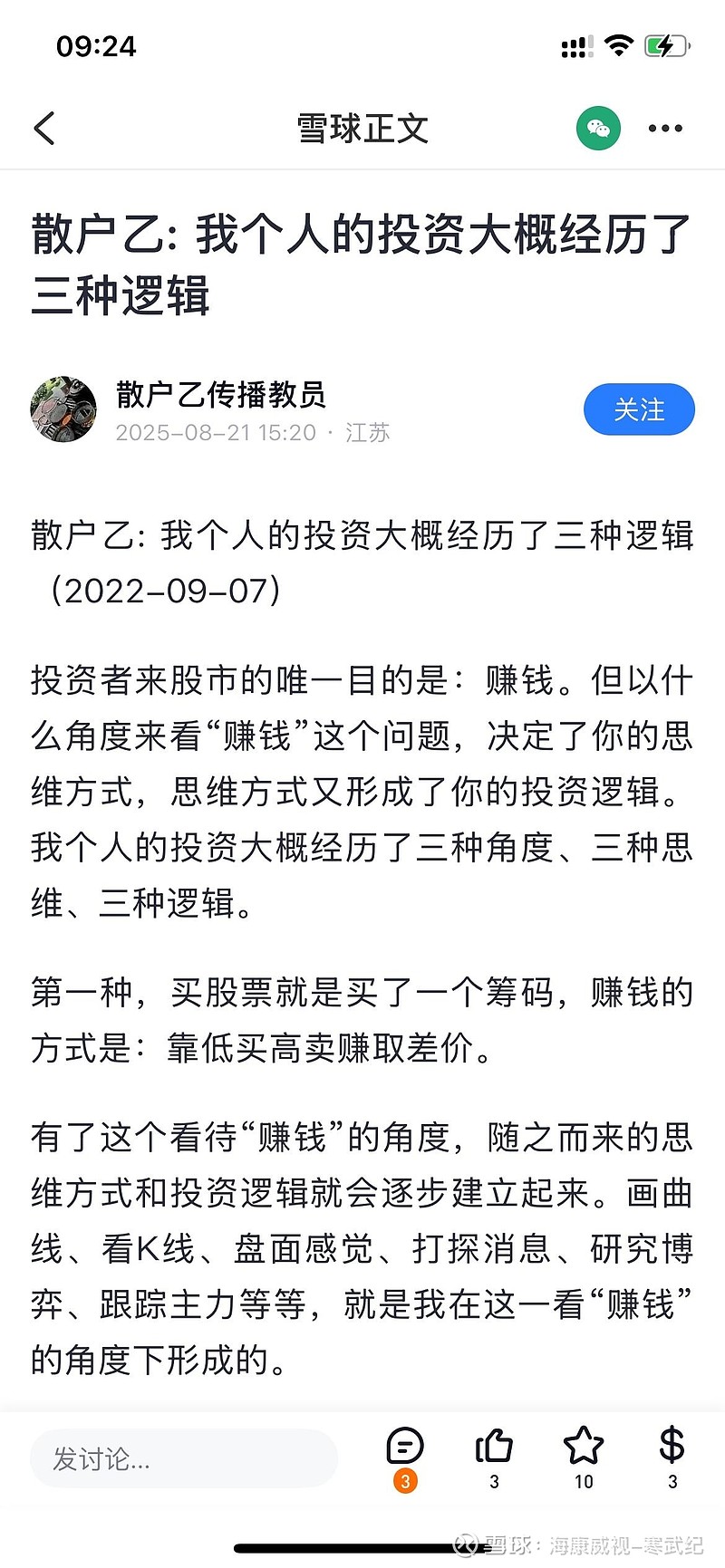Screen dimensions: 725x1568
Task: Tap the 发讨论 comment input box
Action: 184,1458
